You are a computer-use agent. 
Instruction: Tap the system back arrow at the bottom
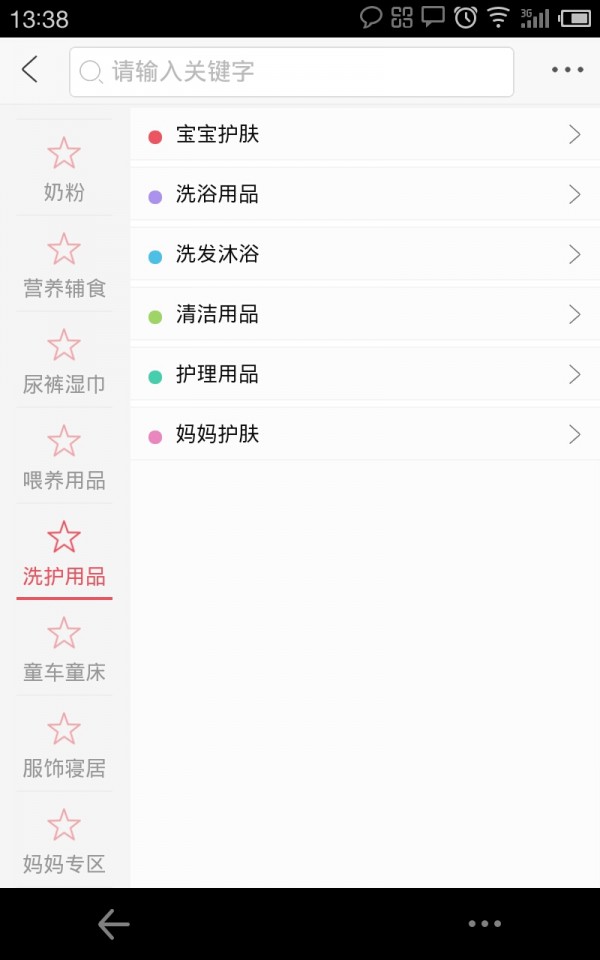pyautogui.click(x=114, y=924)
